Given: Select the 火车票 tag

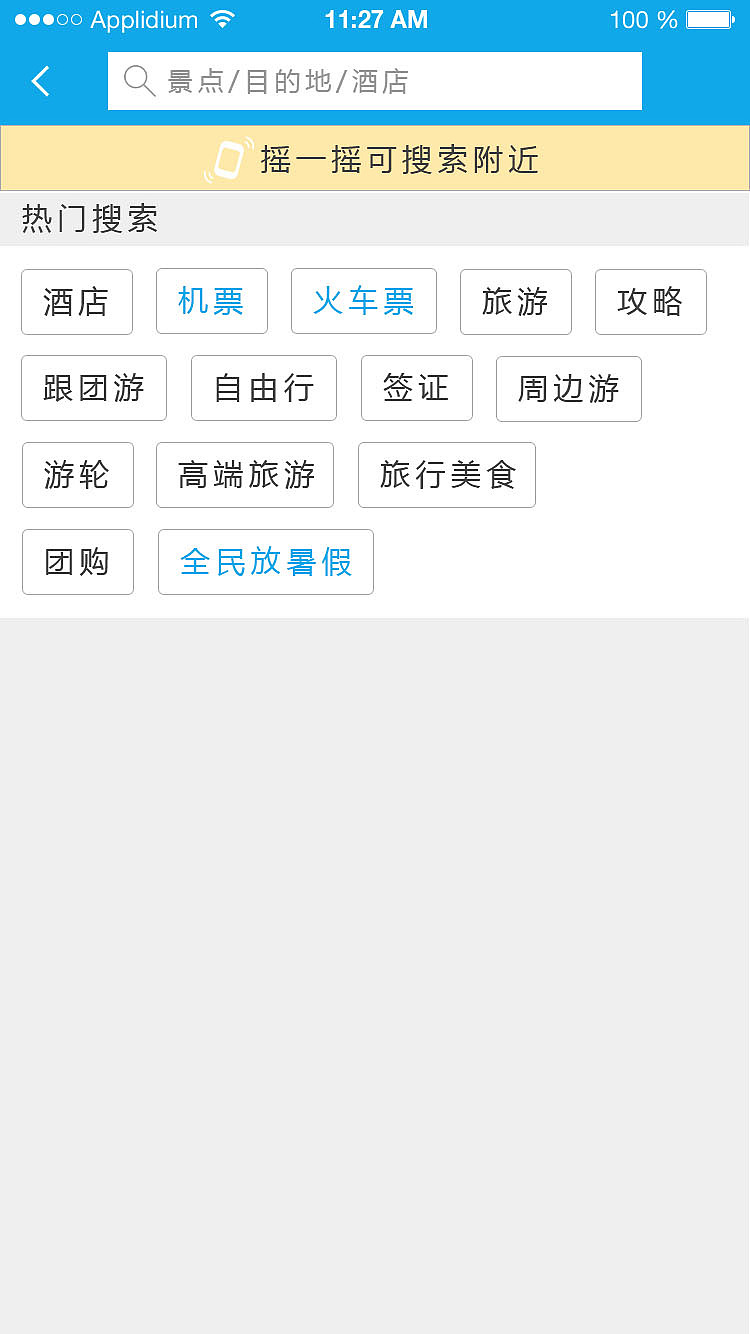Looking at the screenshot, I should click(x=363, y=302).
